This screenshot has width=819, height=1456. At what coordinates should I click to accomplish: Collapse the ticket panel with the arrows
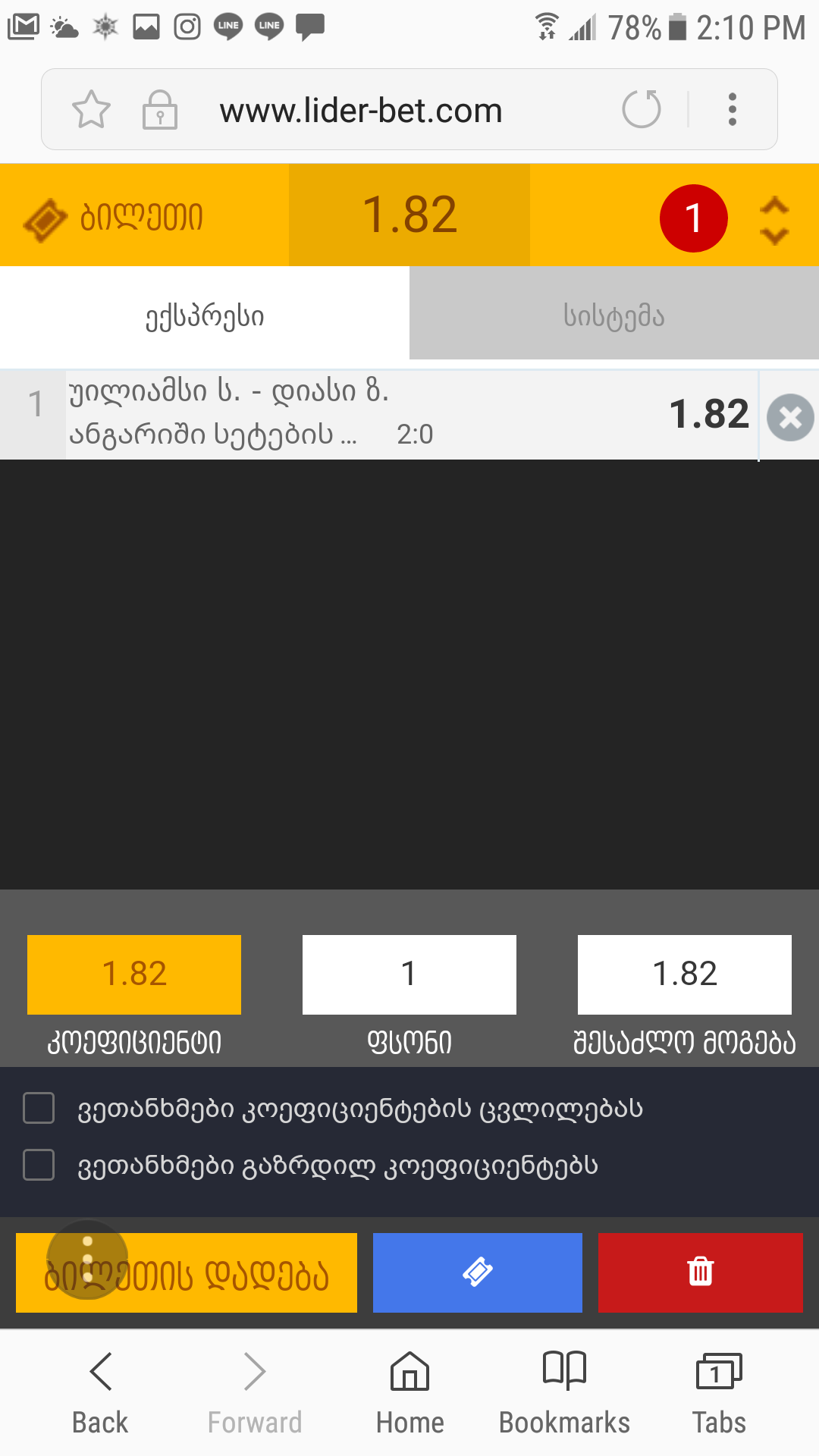[773, 221]
